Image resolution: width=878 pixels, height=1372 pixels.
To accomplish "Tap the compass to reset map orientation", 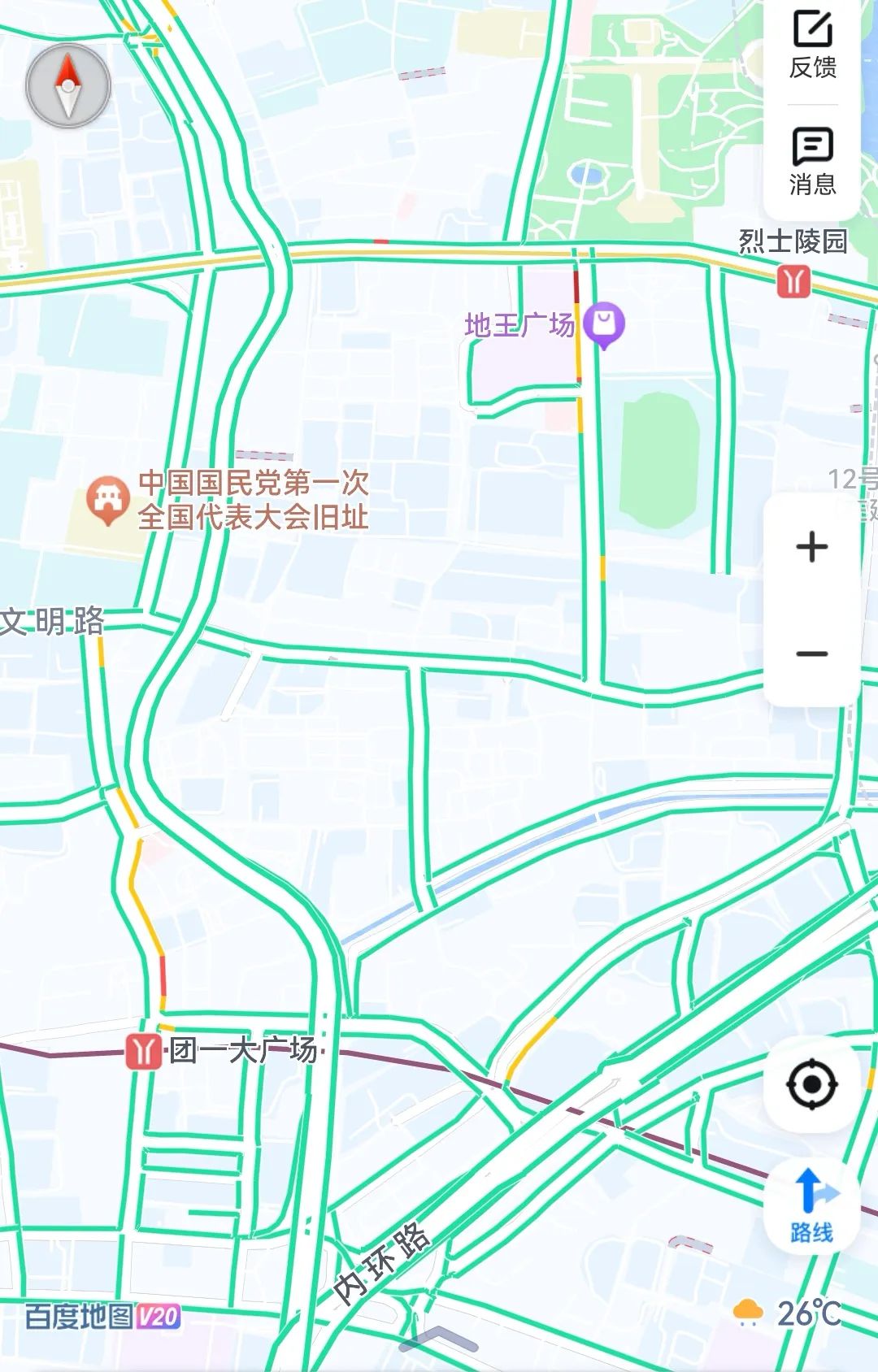I will click(x=68, y=85).
